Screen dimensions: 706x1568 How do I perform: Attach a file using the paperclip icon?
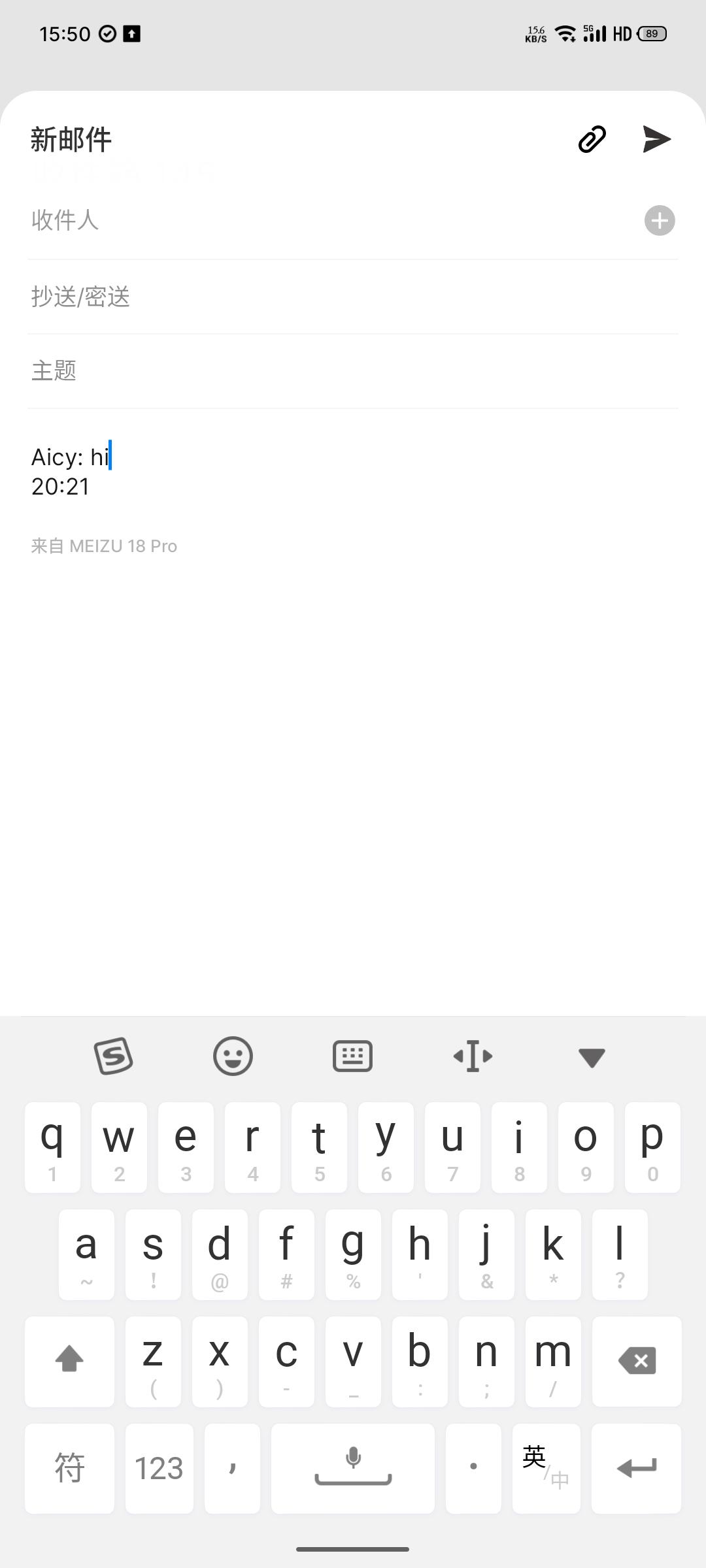[592, 139]
